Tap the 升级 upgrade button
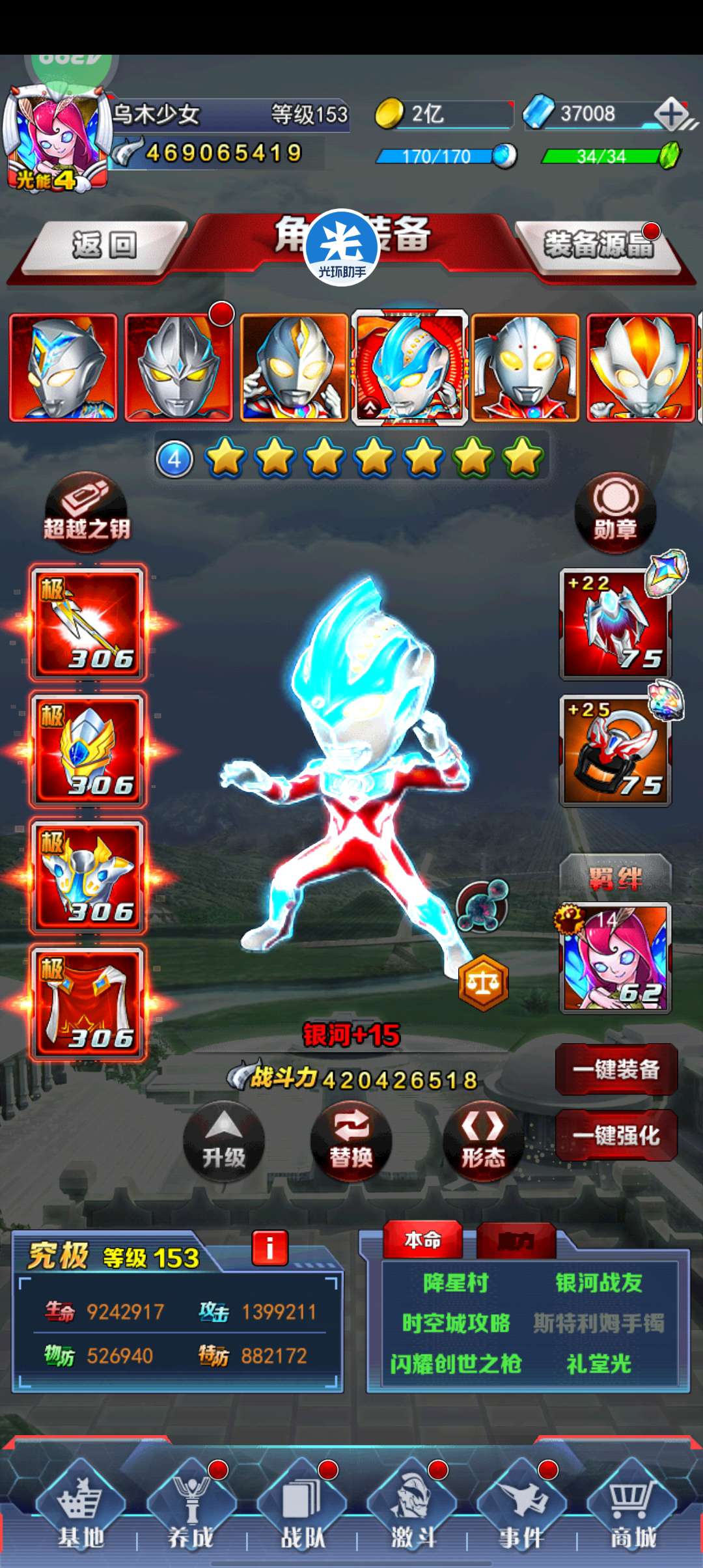Image resolution: width=703 pixels, height=1568 pixels. pos(223,1141)
